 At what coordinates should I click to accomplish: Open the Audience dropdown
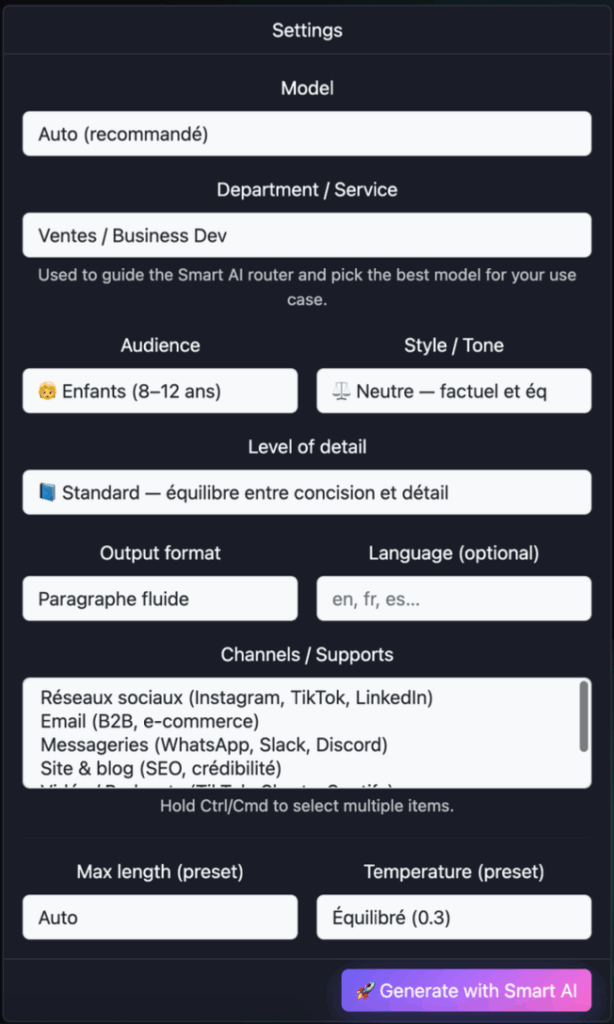click(x=160, y=391)
